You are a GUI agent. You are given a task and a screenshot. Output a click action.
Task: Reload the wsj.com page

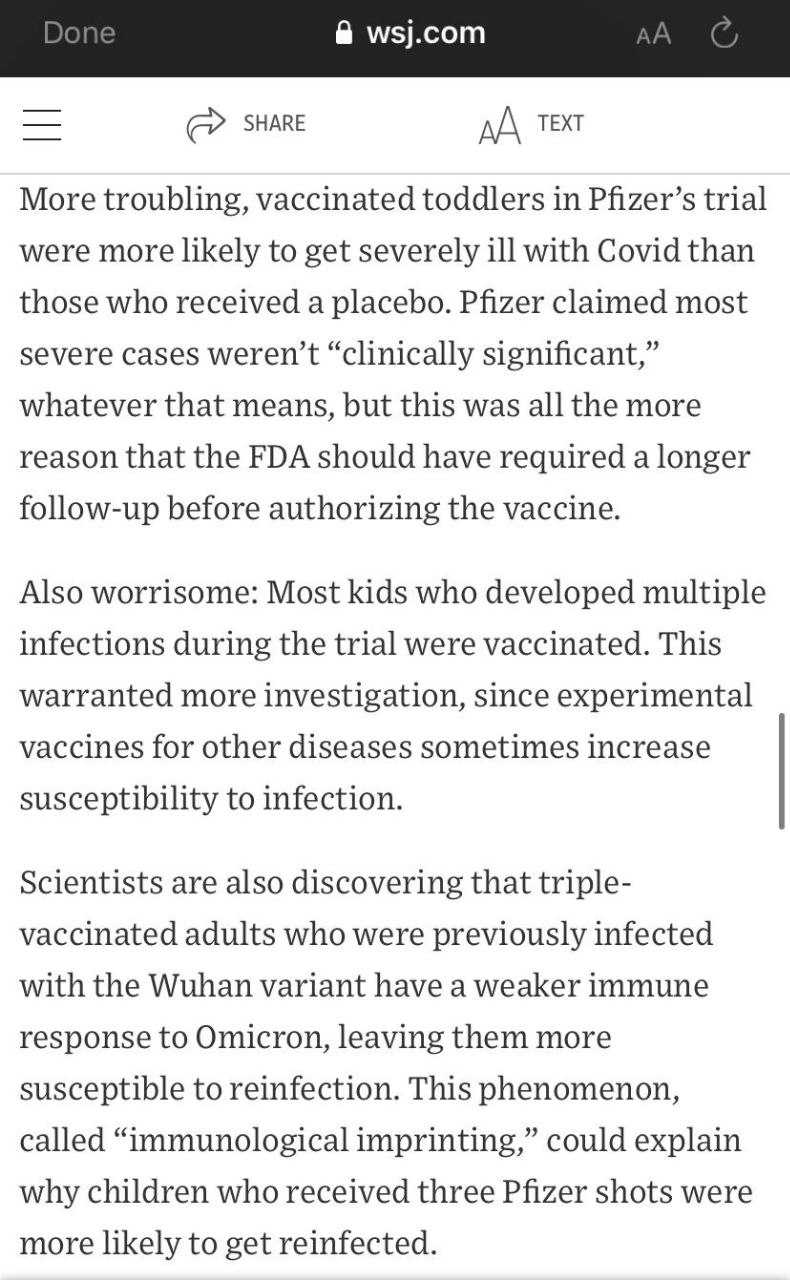click(724, 34)
